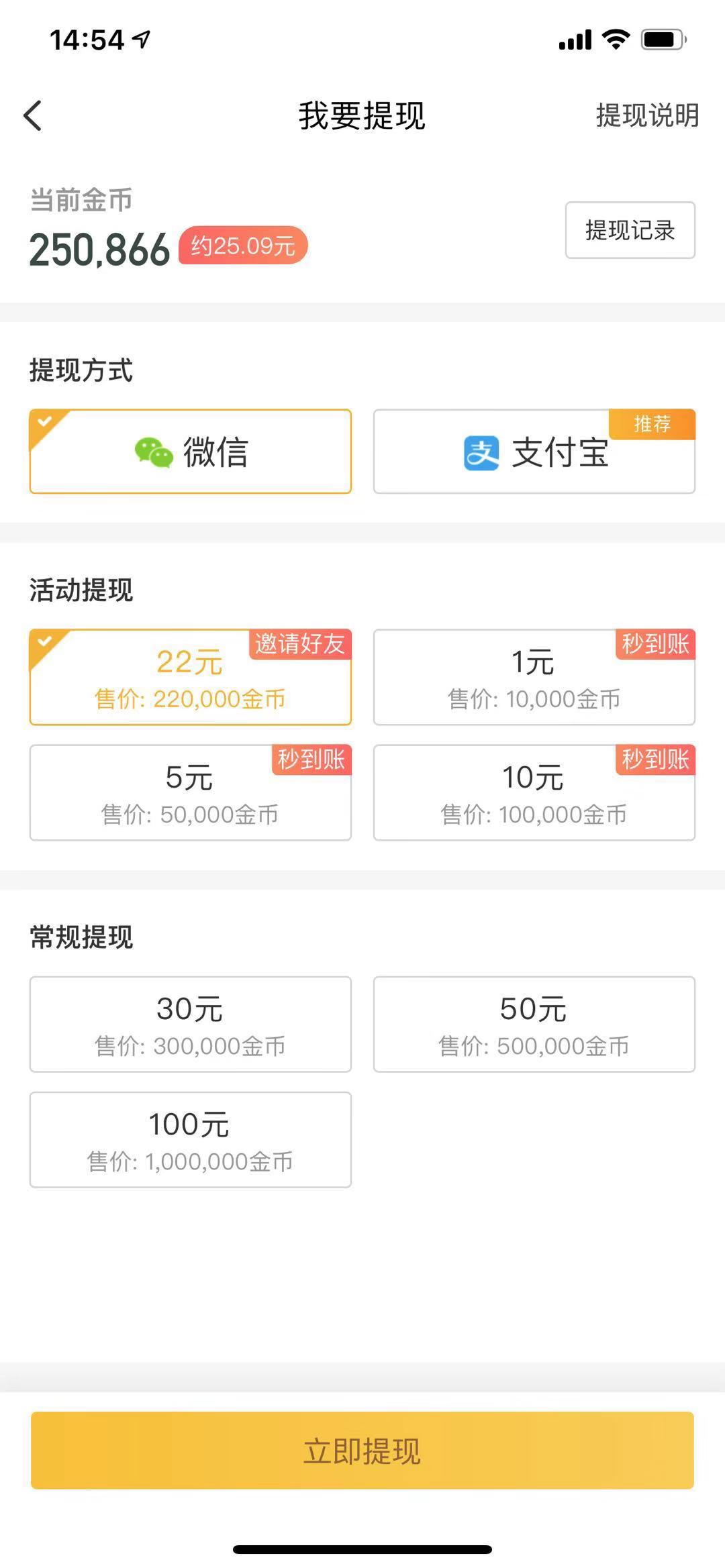Choose the 5元 withdrawal amount option
This screenshot has height=1568, width=725.
click(x=190, y=793)
